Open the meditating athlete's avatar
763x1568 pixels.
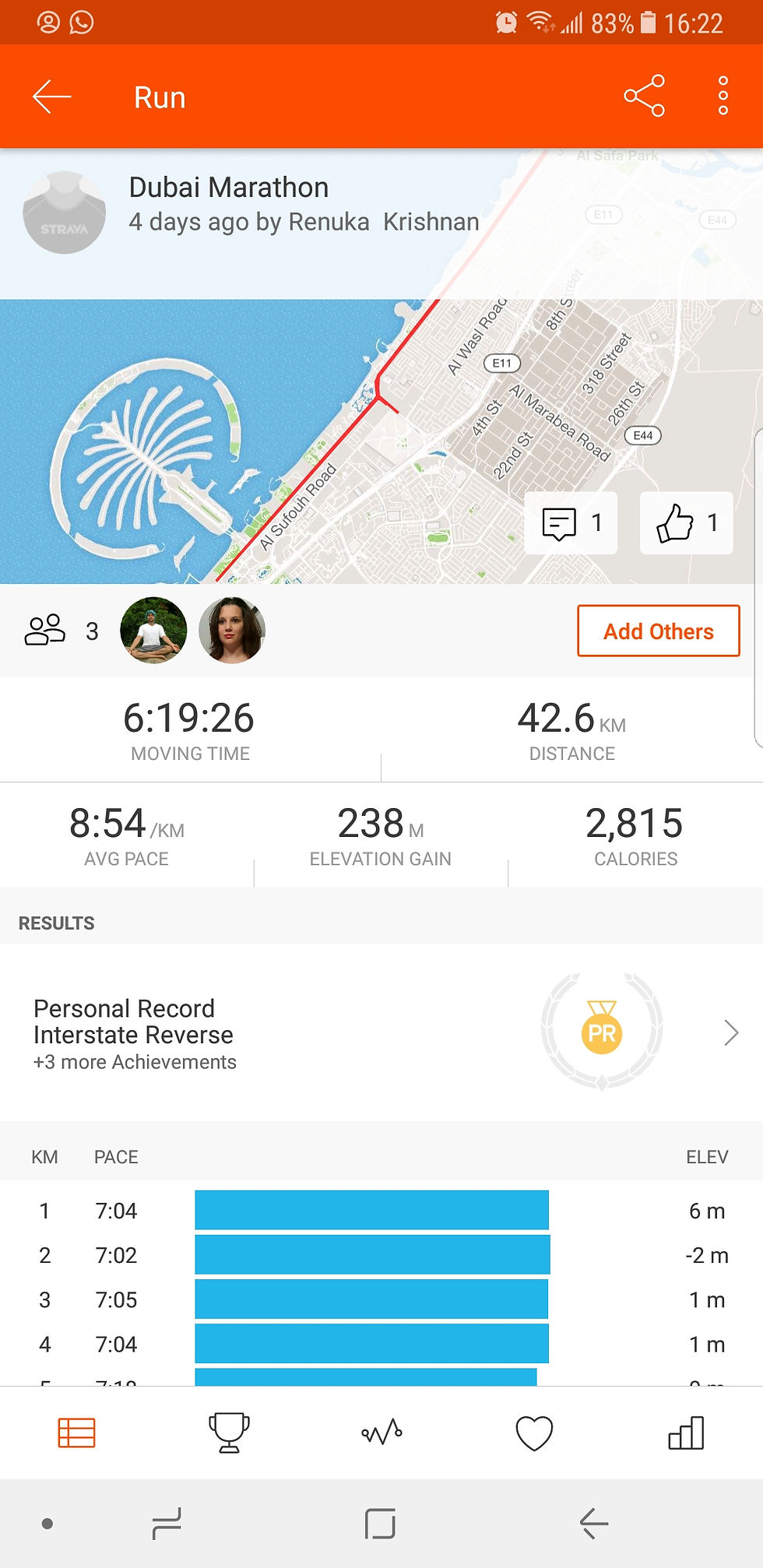click(153, 631)
